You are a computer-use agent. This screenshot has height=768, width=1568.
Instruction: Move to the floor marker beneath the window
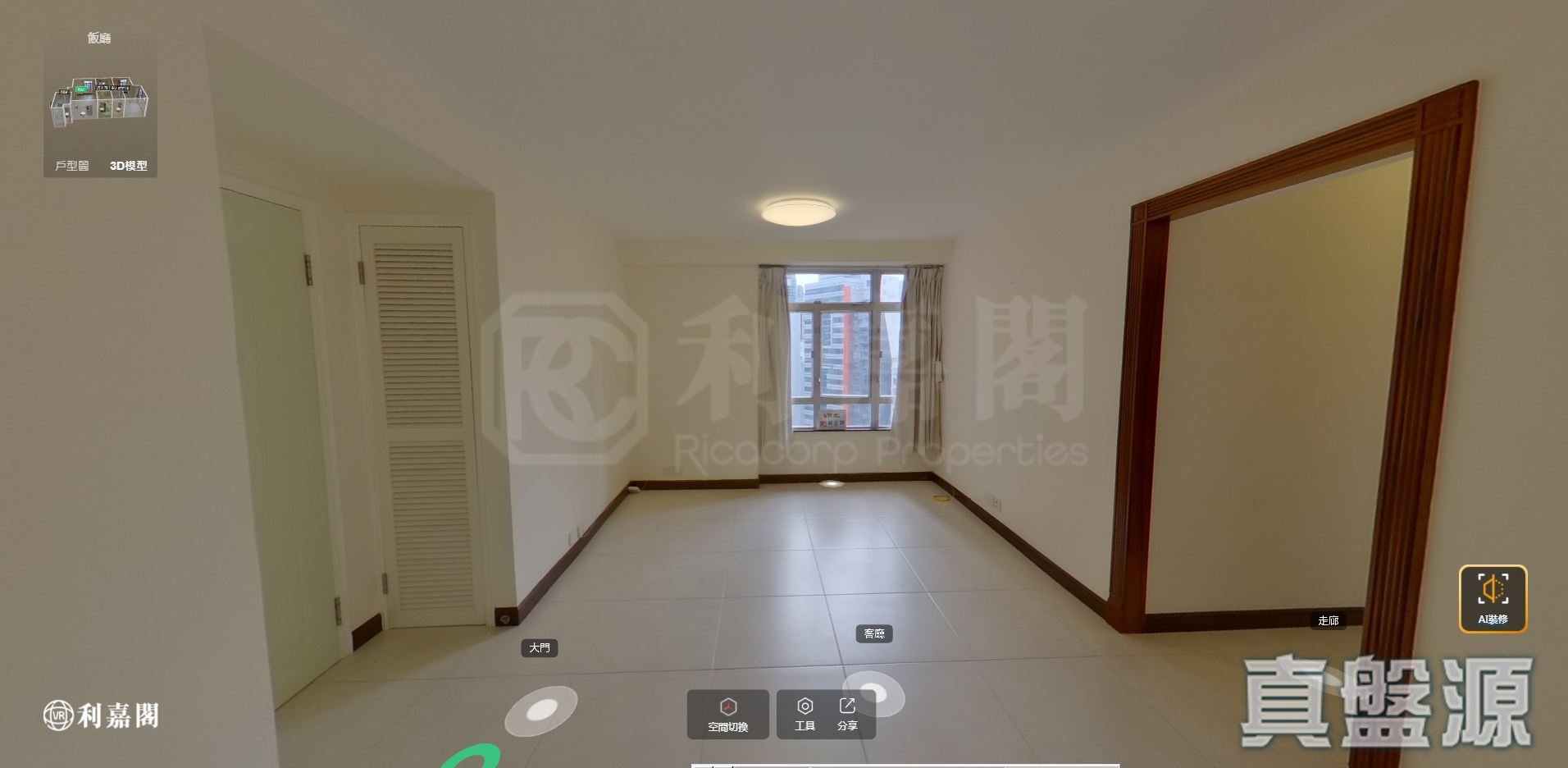point(829,483)
